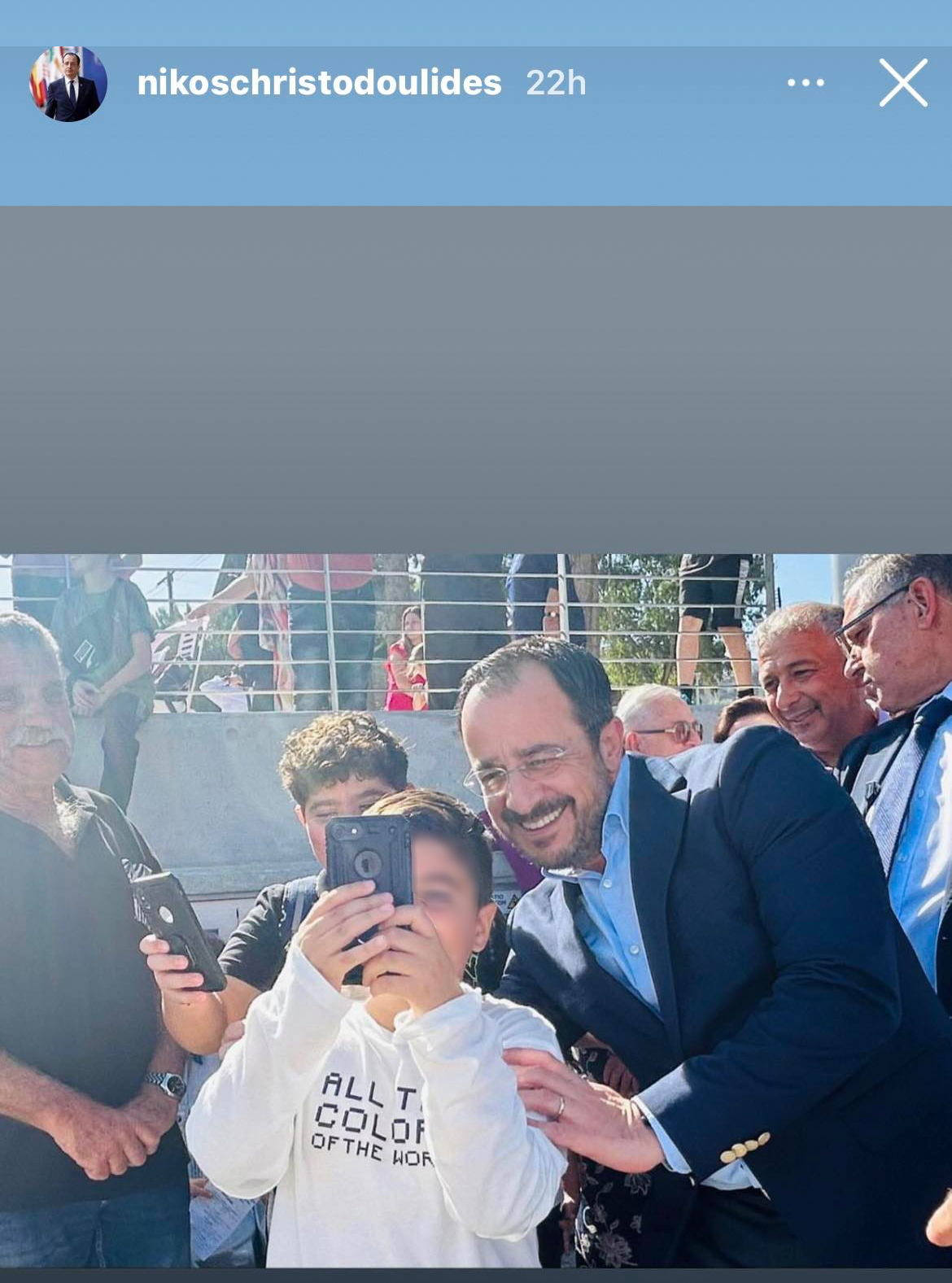Open nikoschristodoulides profile picture
This screenshot has height=1283, width=952.
tap(68, 84)
